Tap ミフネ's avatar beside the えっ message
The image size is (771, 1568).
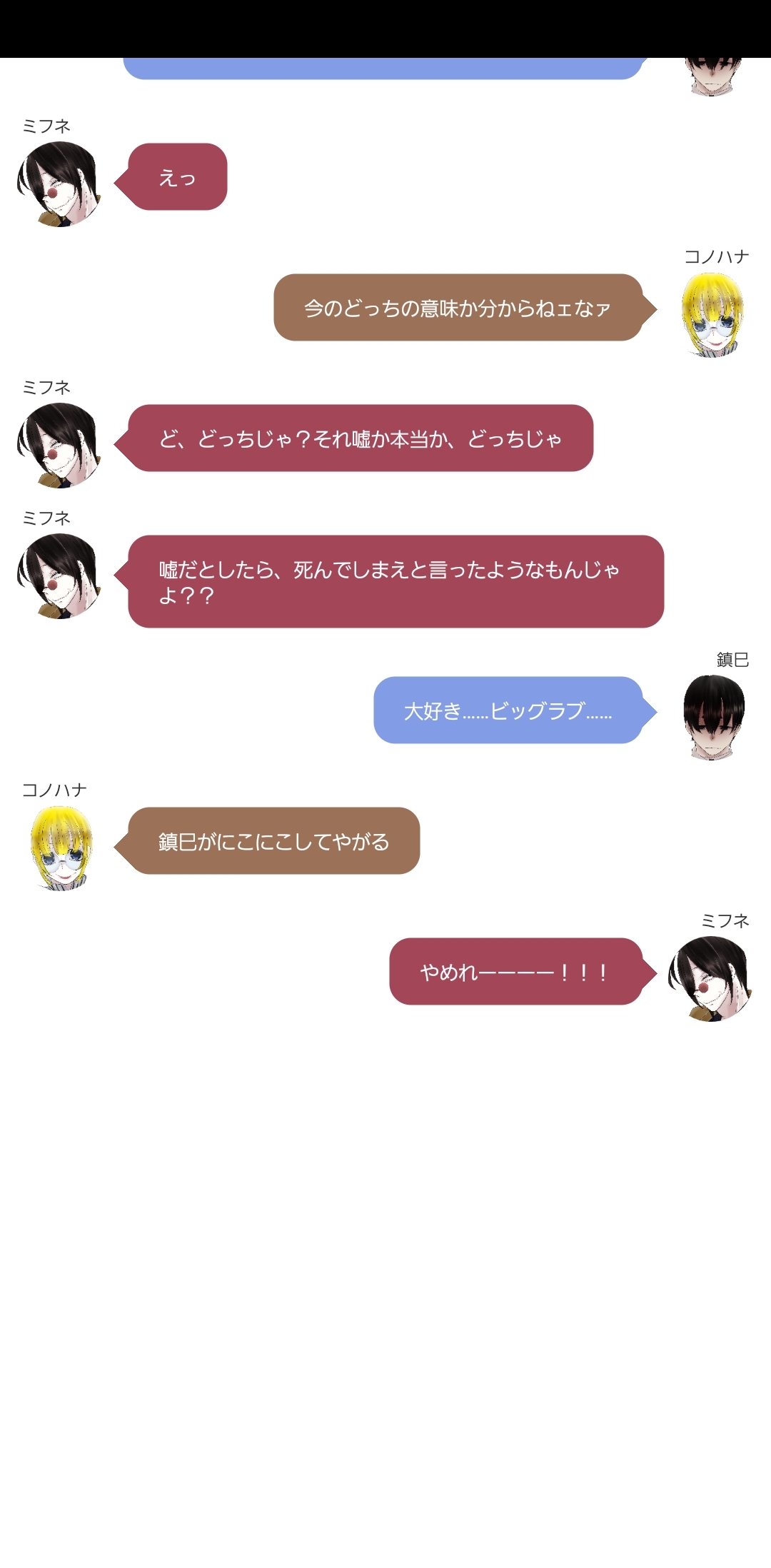click(x=59, y=184)
